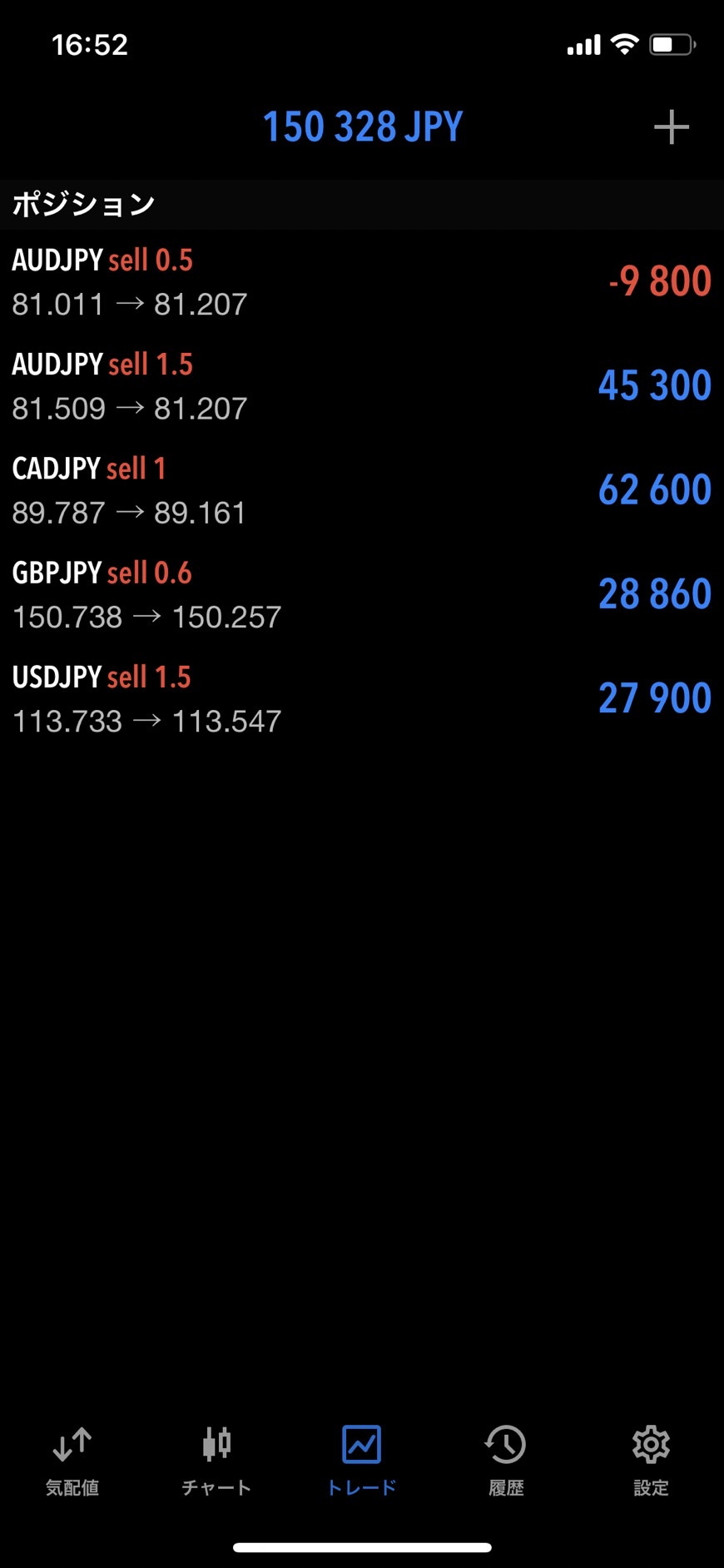Tap the plus icon to add a new order
This screenshot has width=724, height=1568.
(x=671, y=127)
